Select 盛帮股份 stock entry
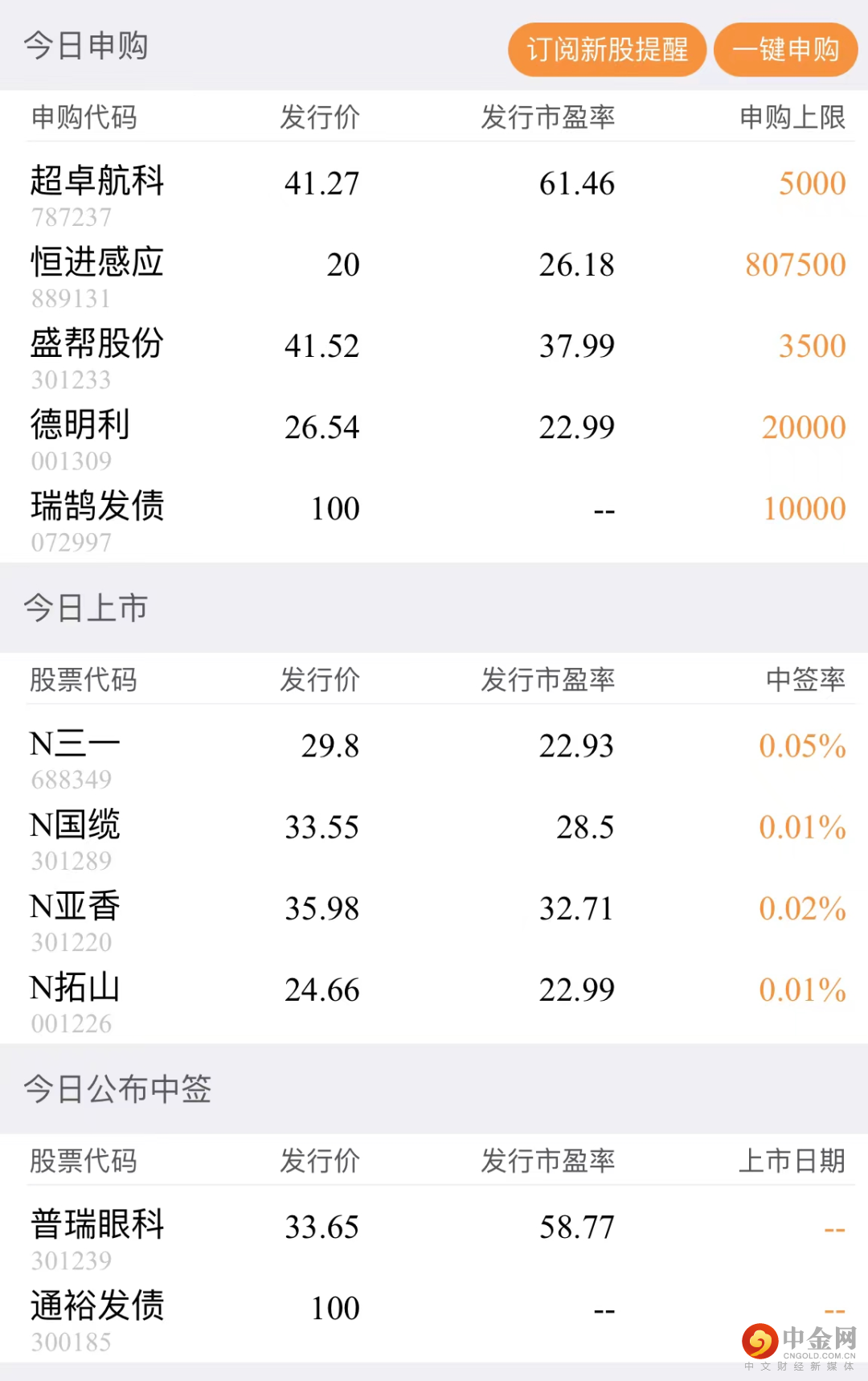Screen dimensions: 868x1381 tap(434, 356)
